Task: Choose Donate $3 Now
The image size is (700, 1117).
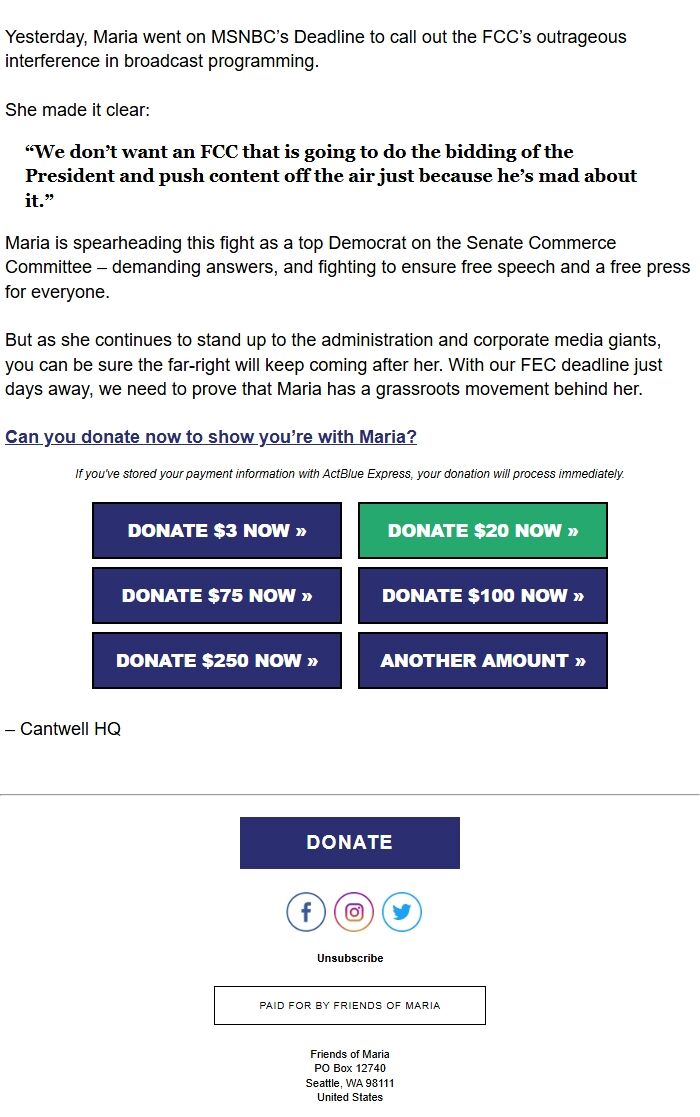Action: point(217,531)
